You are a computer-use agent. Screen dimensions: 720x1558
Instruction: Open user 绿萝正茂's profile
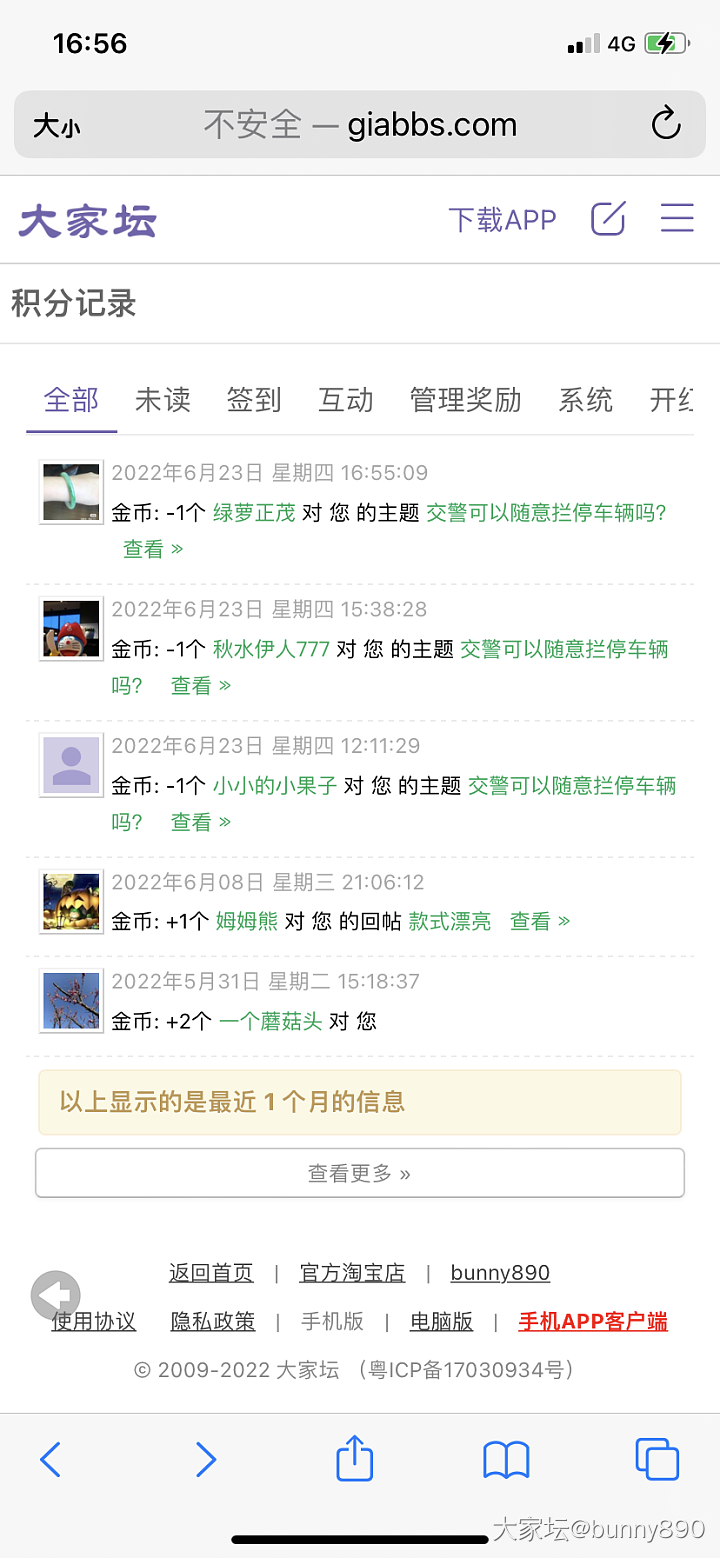pyautogui.click(x=254, y=513)
